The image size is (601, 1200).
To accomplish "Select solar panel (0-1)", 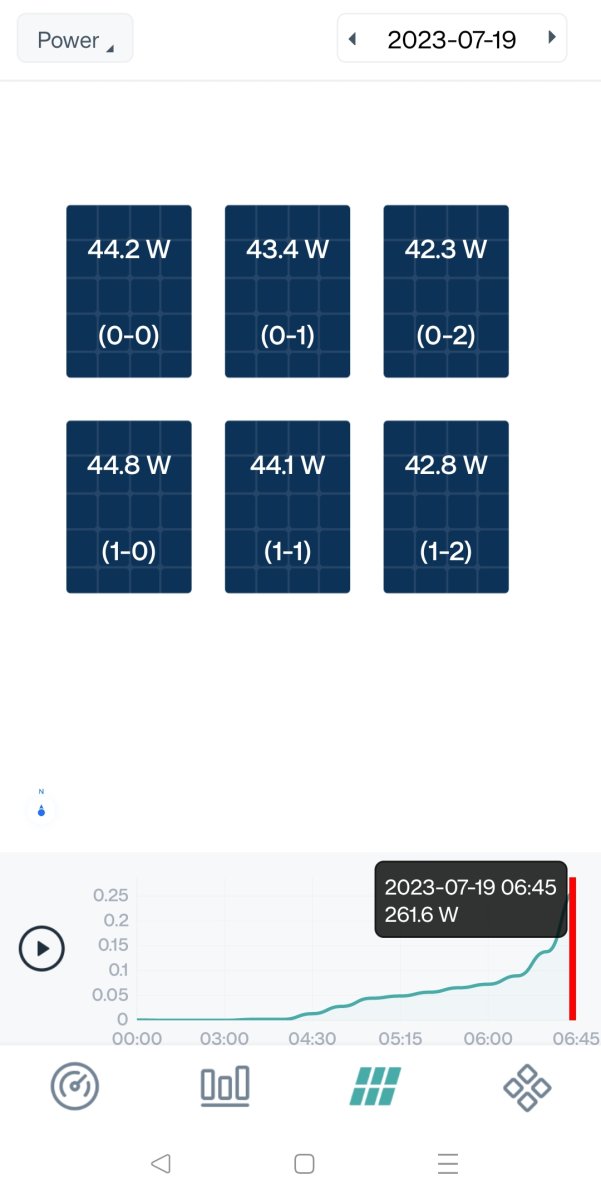I will click(288, 291).
